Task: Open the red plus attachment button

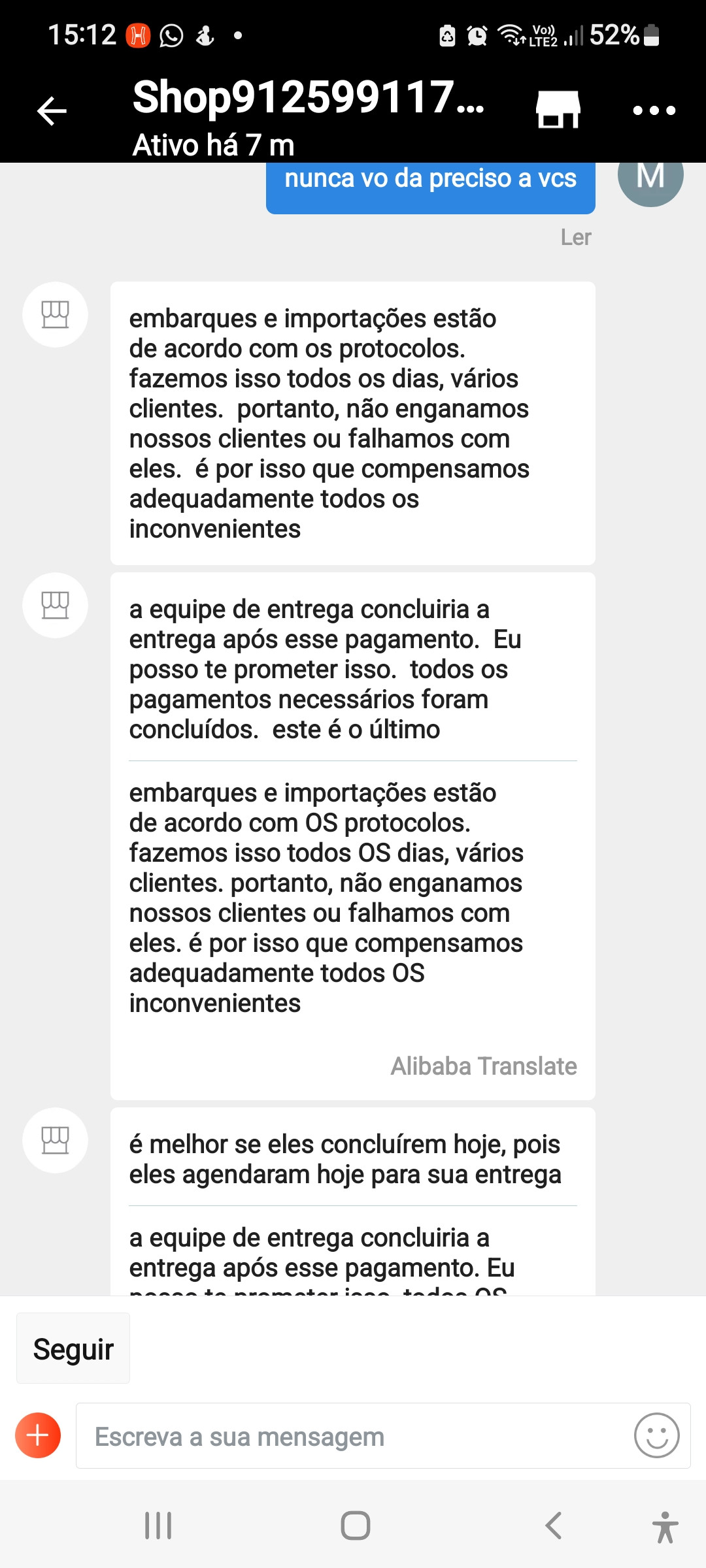Action: (38, 1435)
